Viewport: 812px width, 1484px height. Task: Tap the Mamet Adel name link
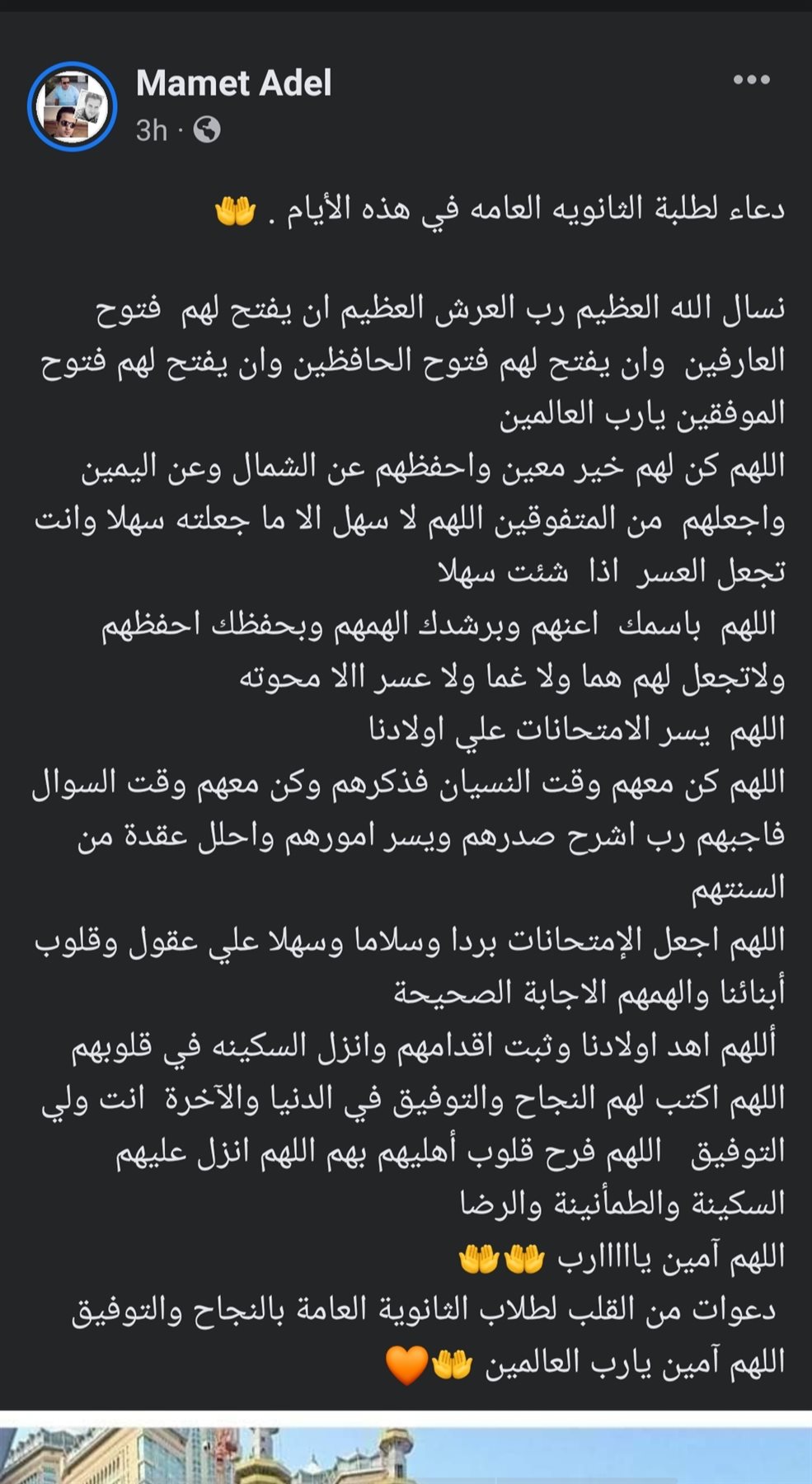click(x=233, y=82)
